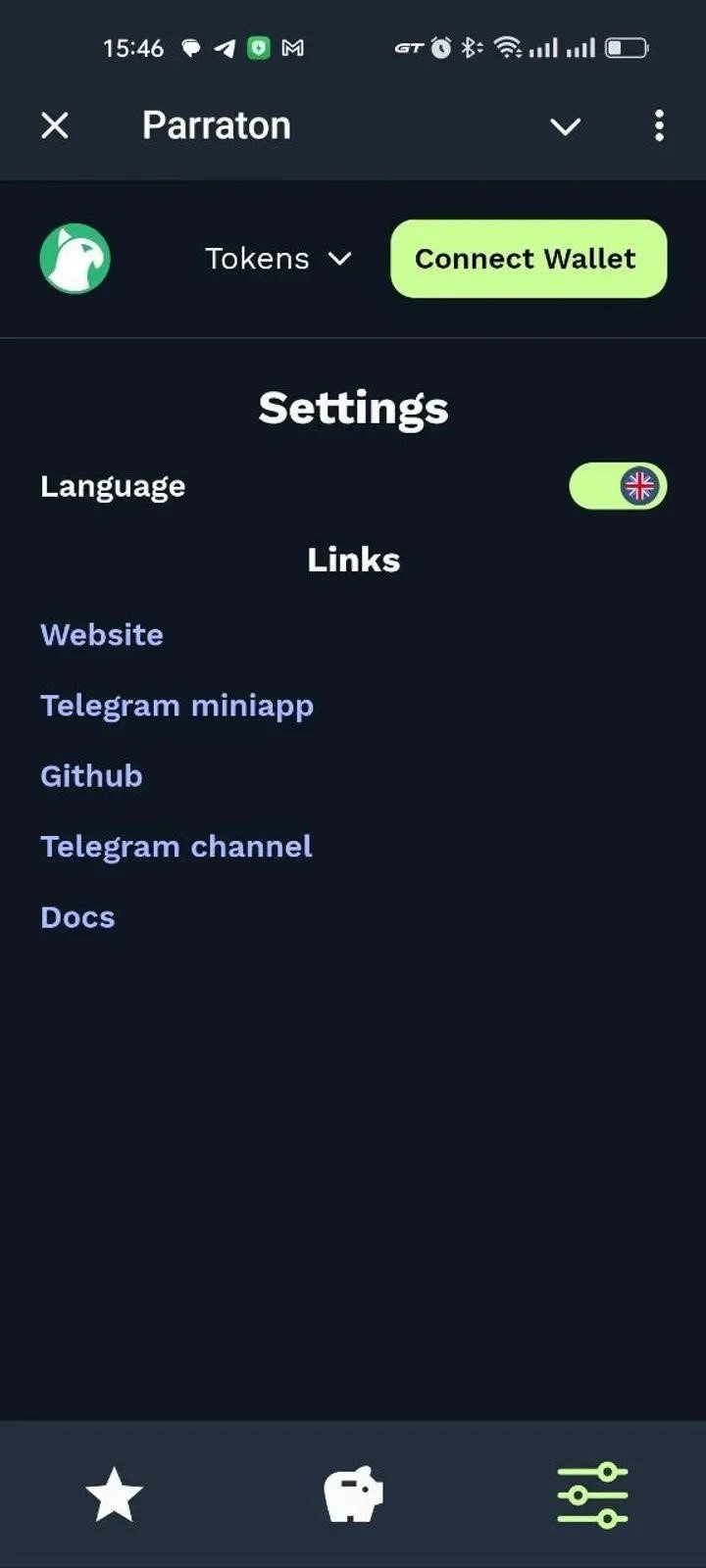Screen dimensions: 706x1568
Task: Toggle the Language switch
Action: pos(618,486)
